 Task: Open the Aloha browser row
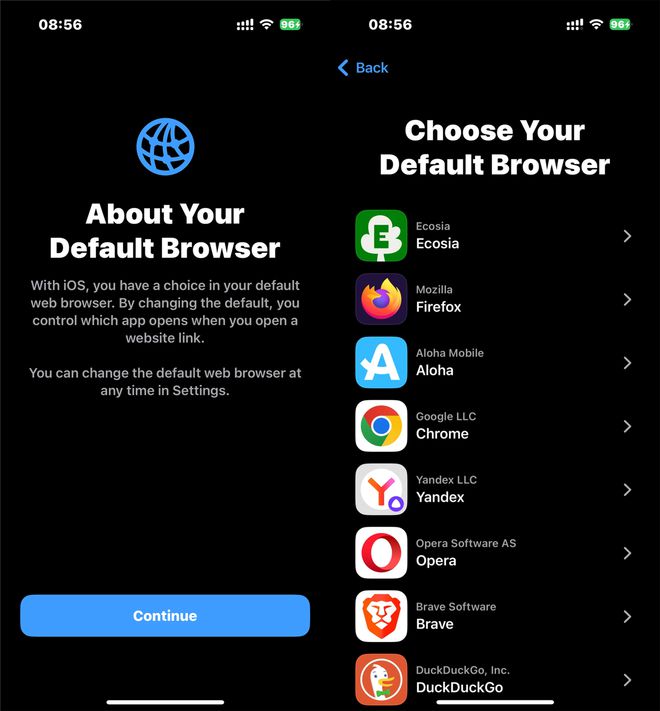[494, 363]
